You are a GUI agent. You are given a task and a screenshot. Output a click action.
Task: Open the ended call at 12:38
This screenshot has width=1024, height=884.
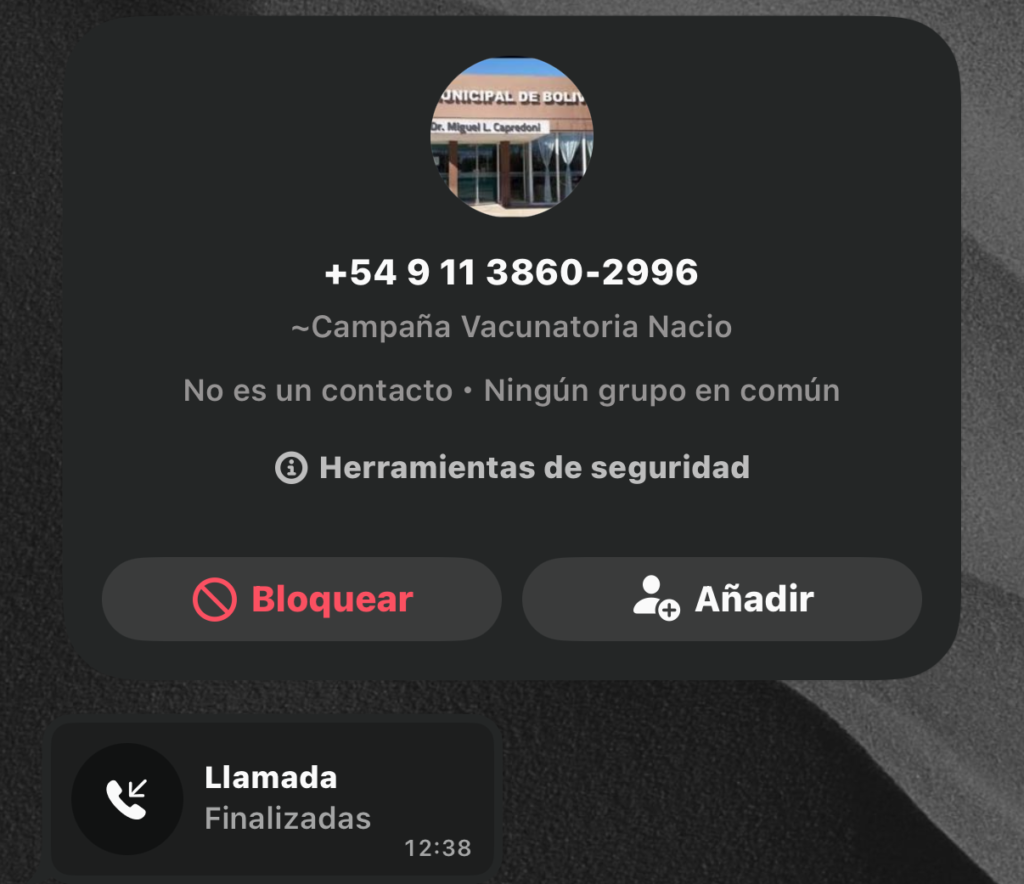273,799
